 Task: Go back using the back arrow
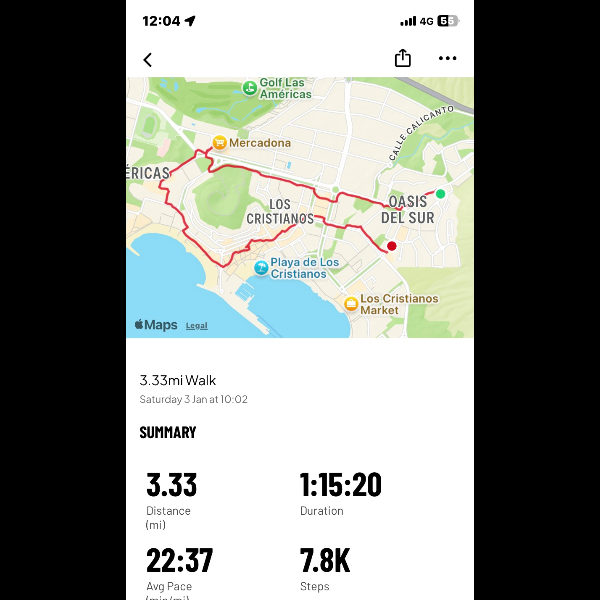click(148, 59)
